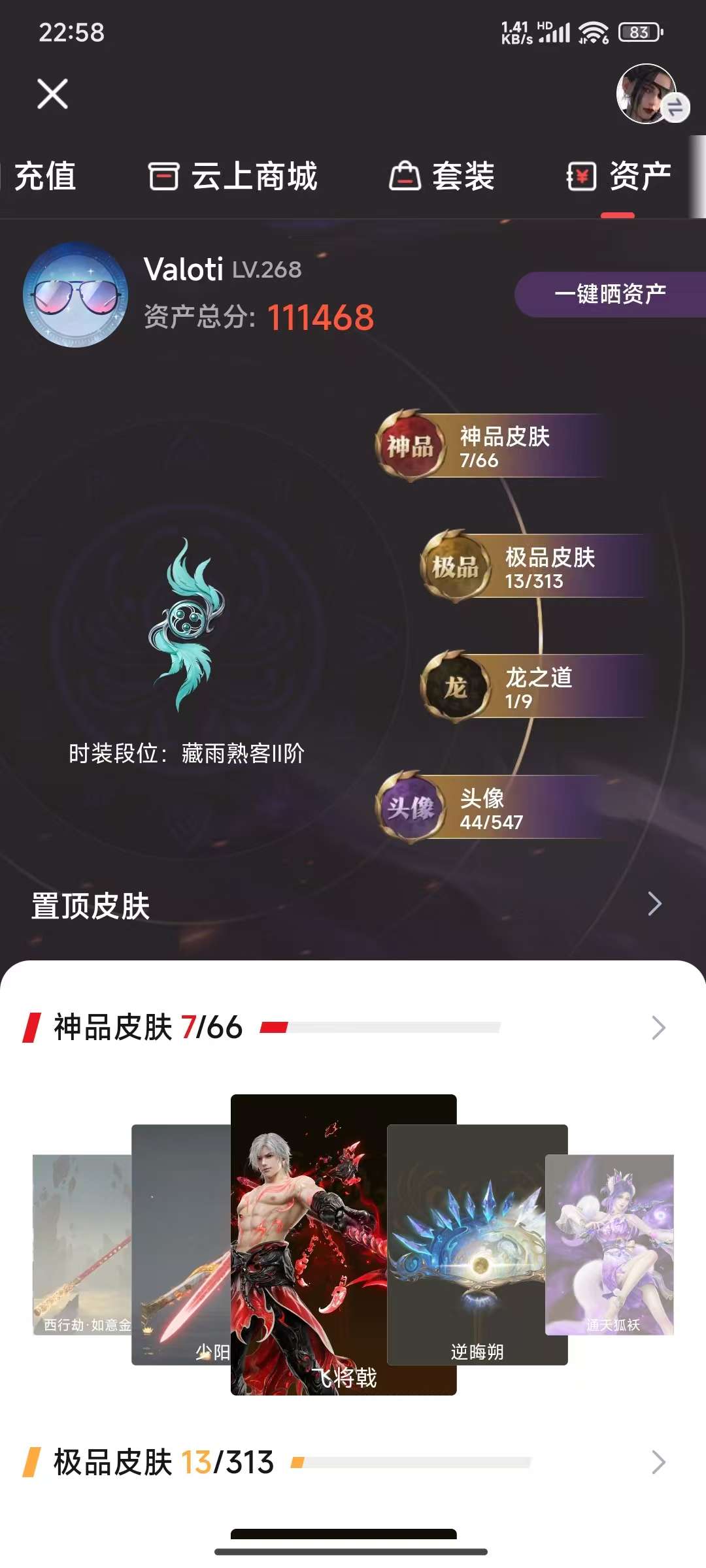The image size is (706, 1568).
Task: Switch to the 充值 tab
Action: point(44,176)
